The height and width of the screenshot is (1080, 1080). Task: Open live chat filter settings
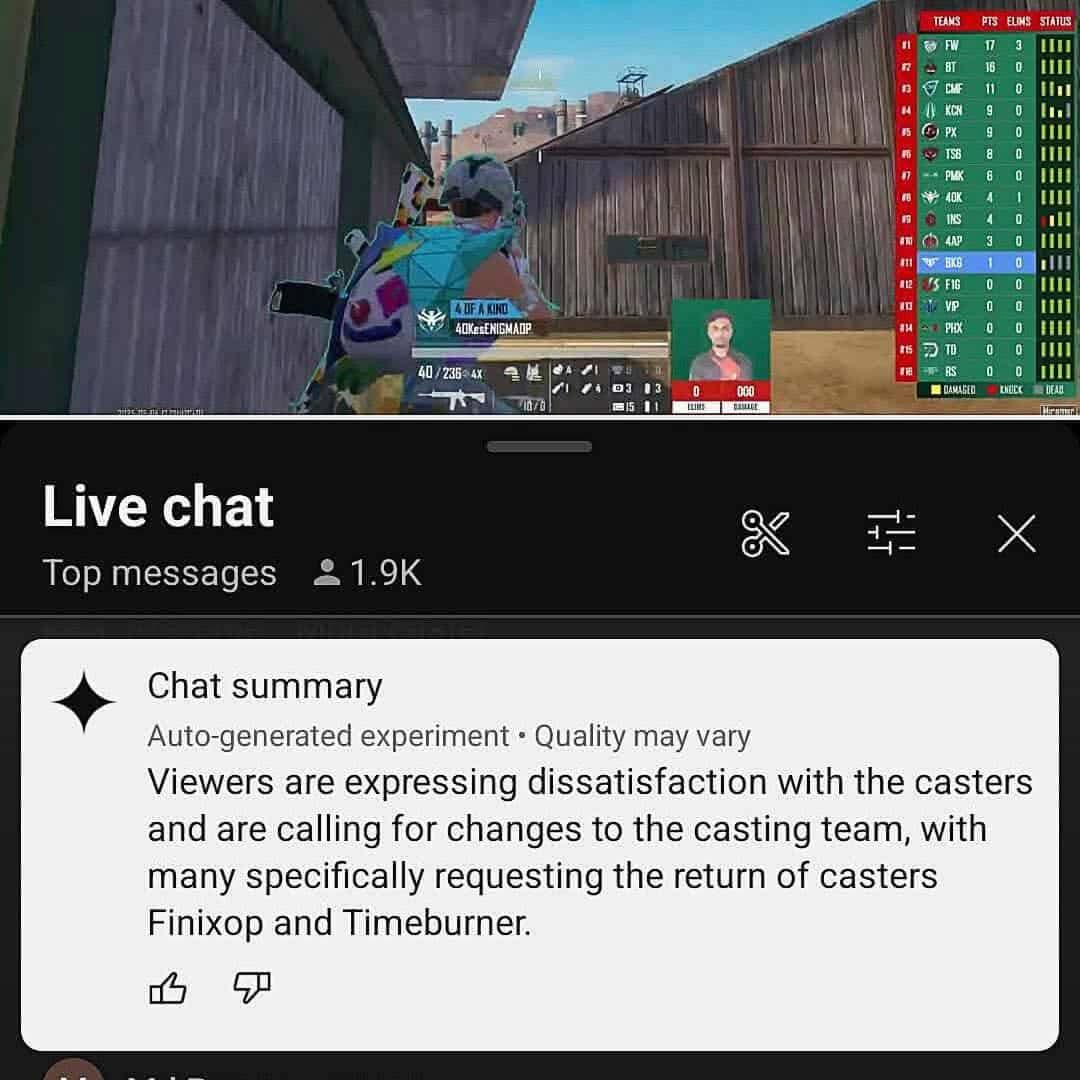pos(890,533)
